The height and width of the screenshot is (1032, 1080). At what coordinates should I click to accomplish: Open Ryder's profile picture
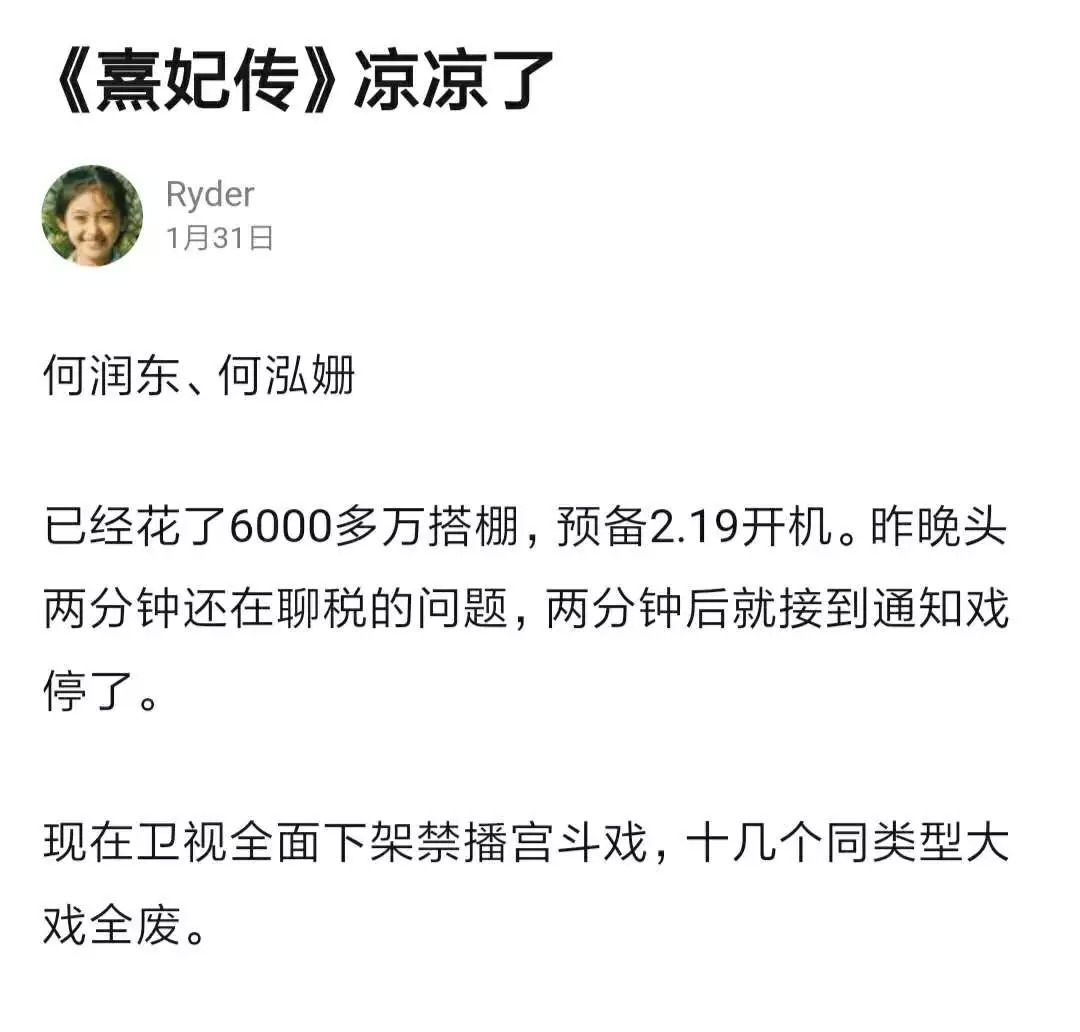92,216
